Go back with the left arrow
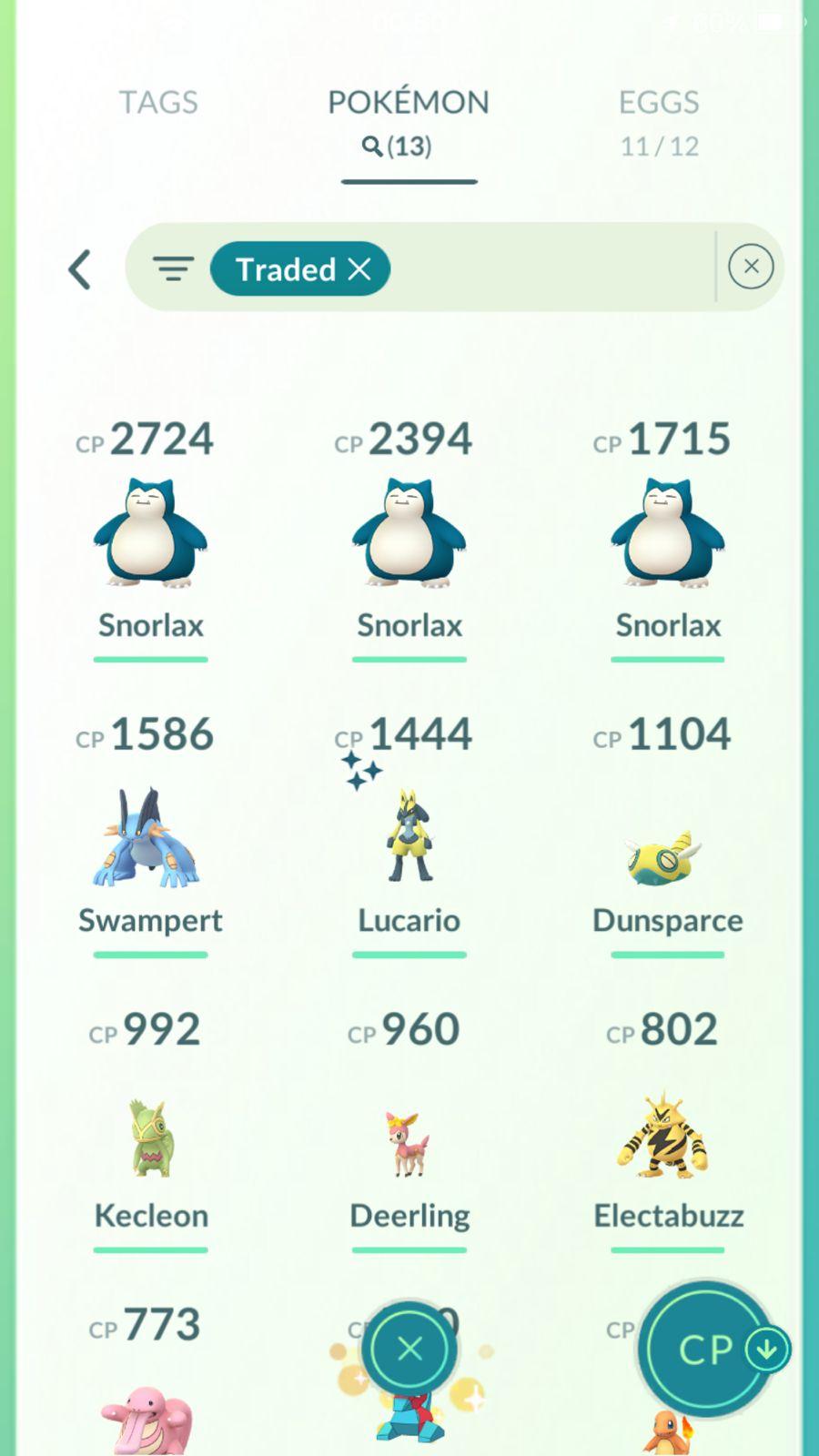Viewport: 819px width, 1456px height. tap(80, 269)
